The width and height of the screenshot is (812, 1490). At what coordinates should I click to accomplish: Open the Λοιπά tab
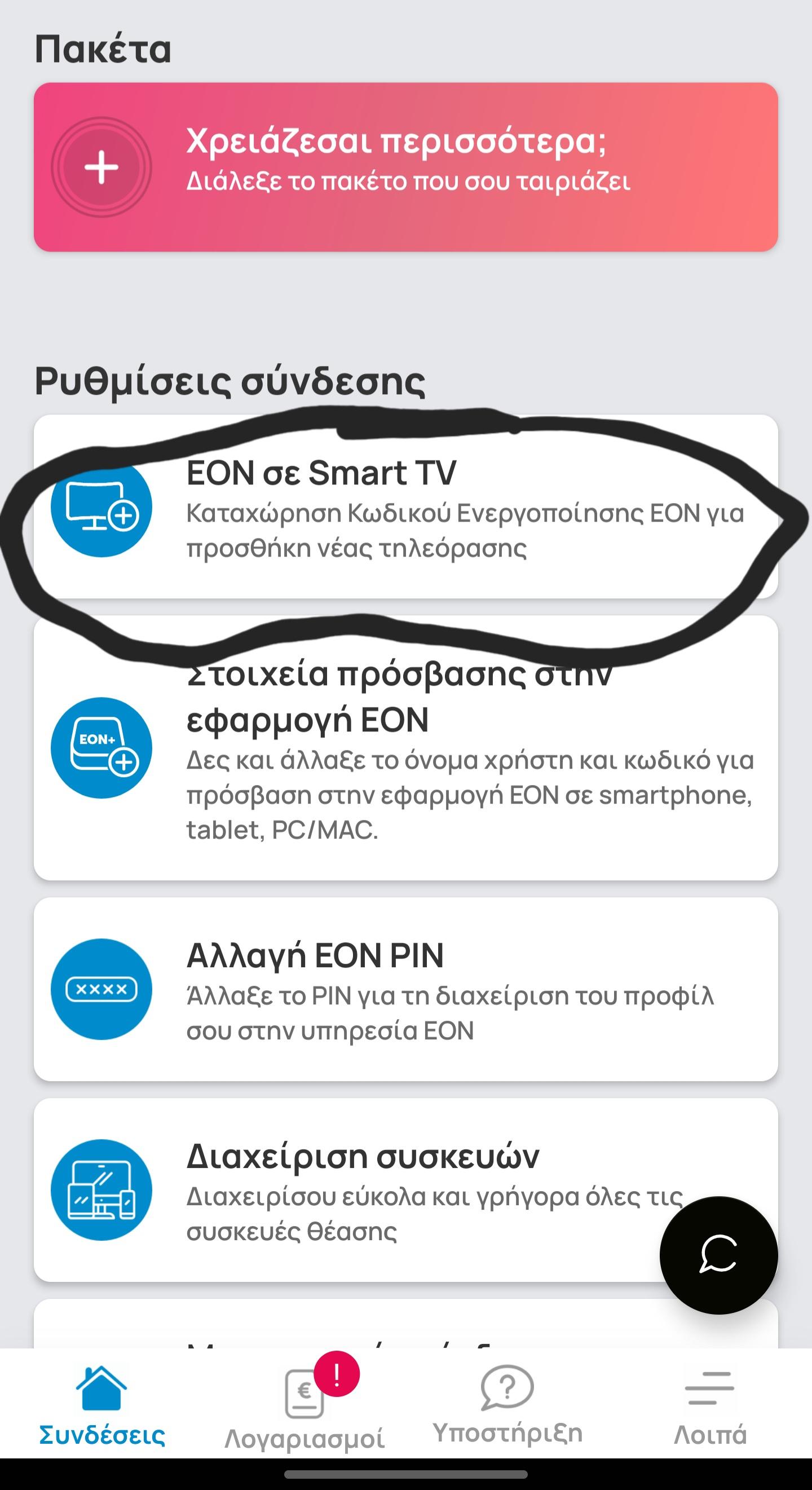[x=709, y=1407]
